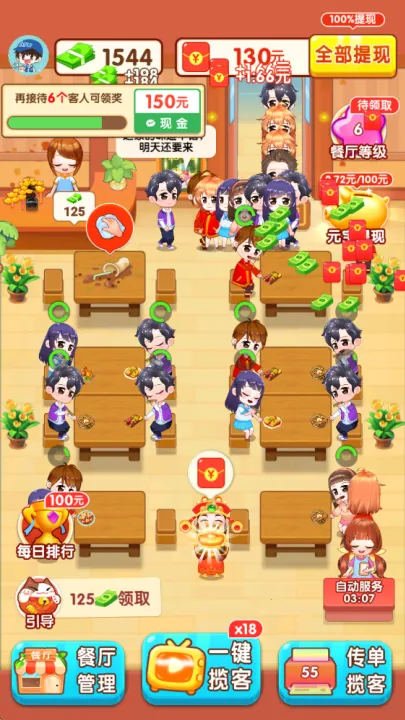The height and width of the screenshot is (720, 405).
Task: Open 餐厅等级 restaurant level heart
Action: 359,131
